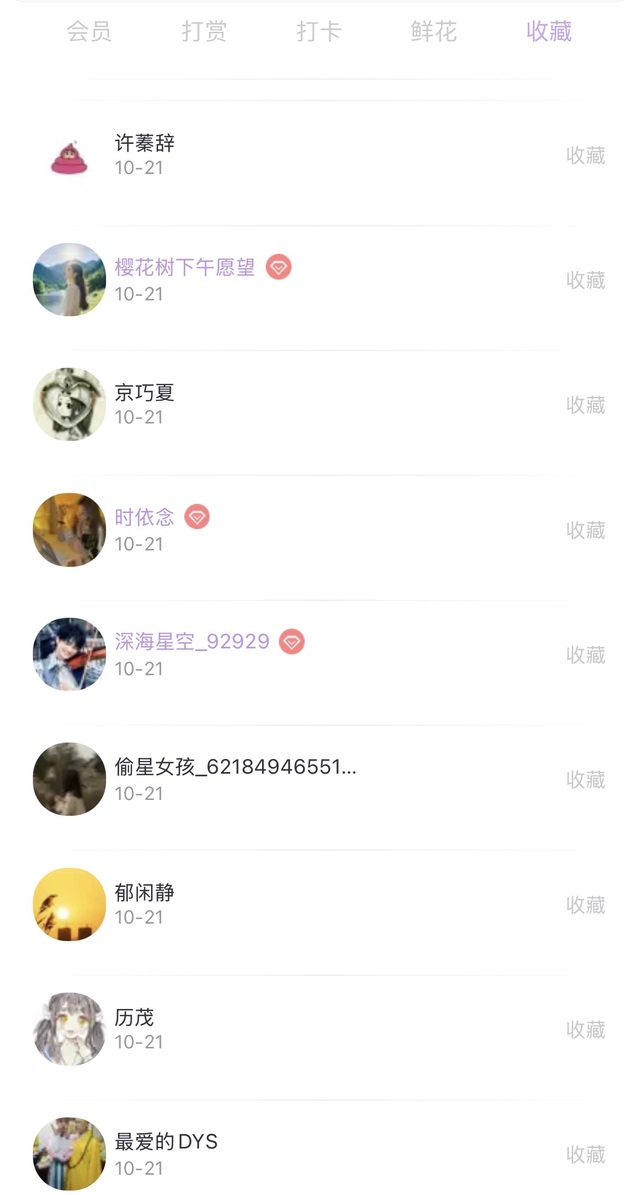Select the 鲜花 tab
This screenshot has height=1195, width=640.
pyautogui.click(x=434, y=32)
